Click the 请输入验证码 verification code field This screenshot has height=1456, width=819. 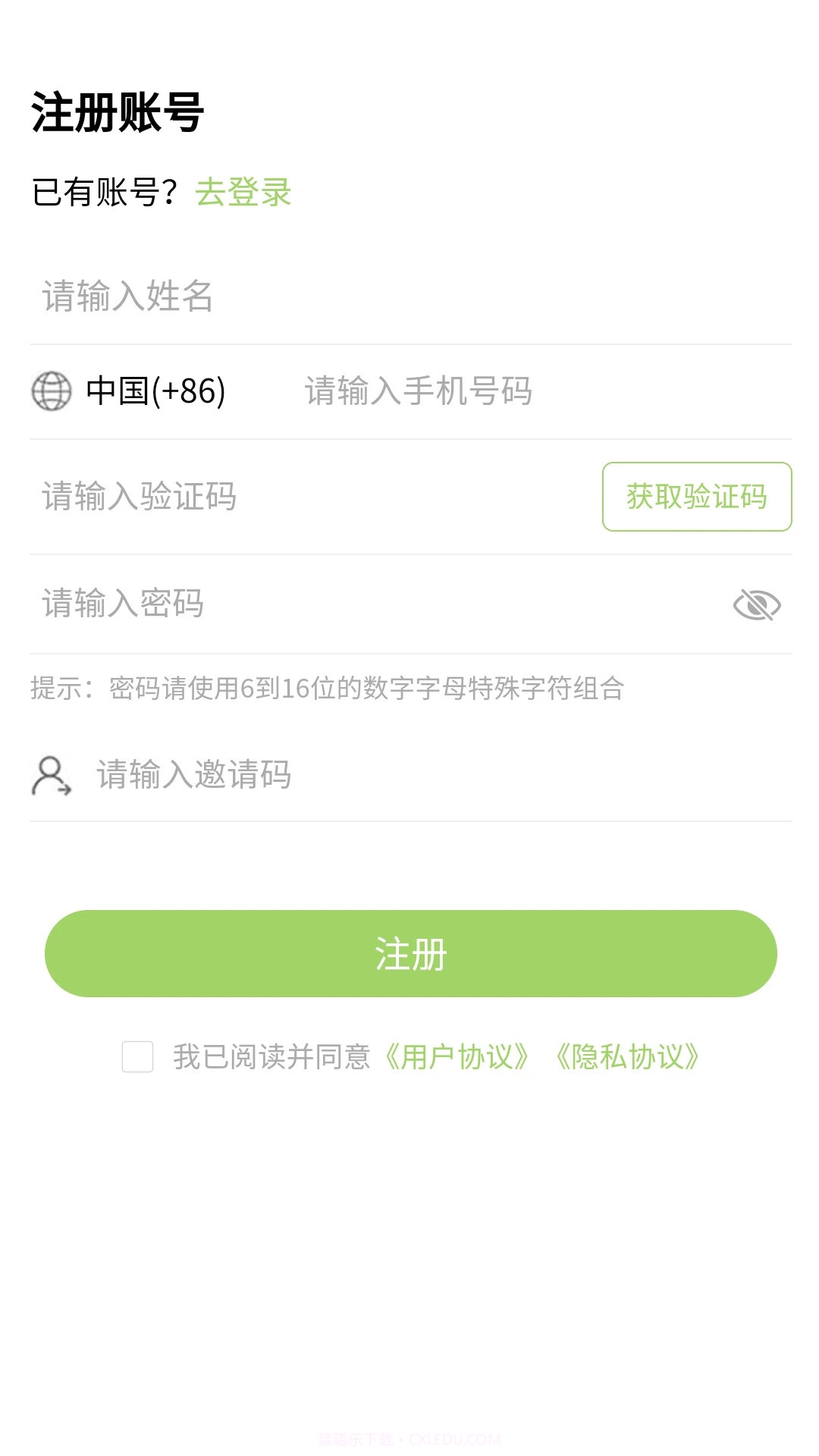pyautogui.click(x=227, y=497)
